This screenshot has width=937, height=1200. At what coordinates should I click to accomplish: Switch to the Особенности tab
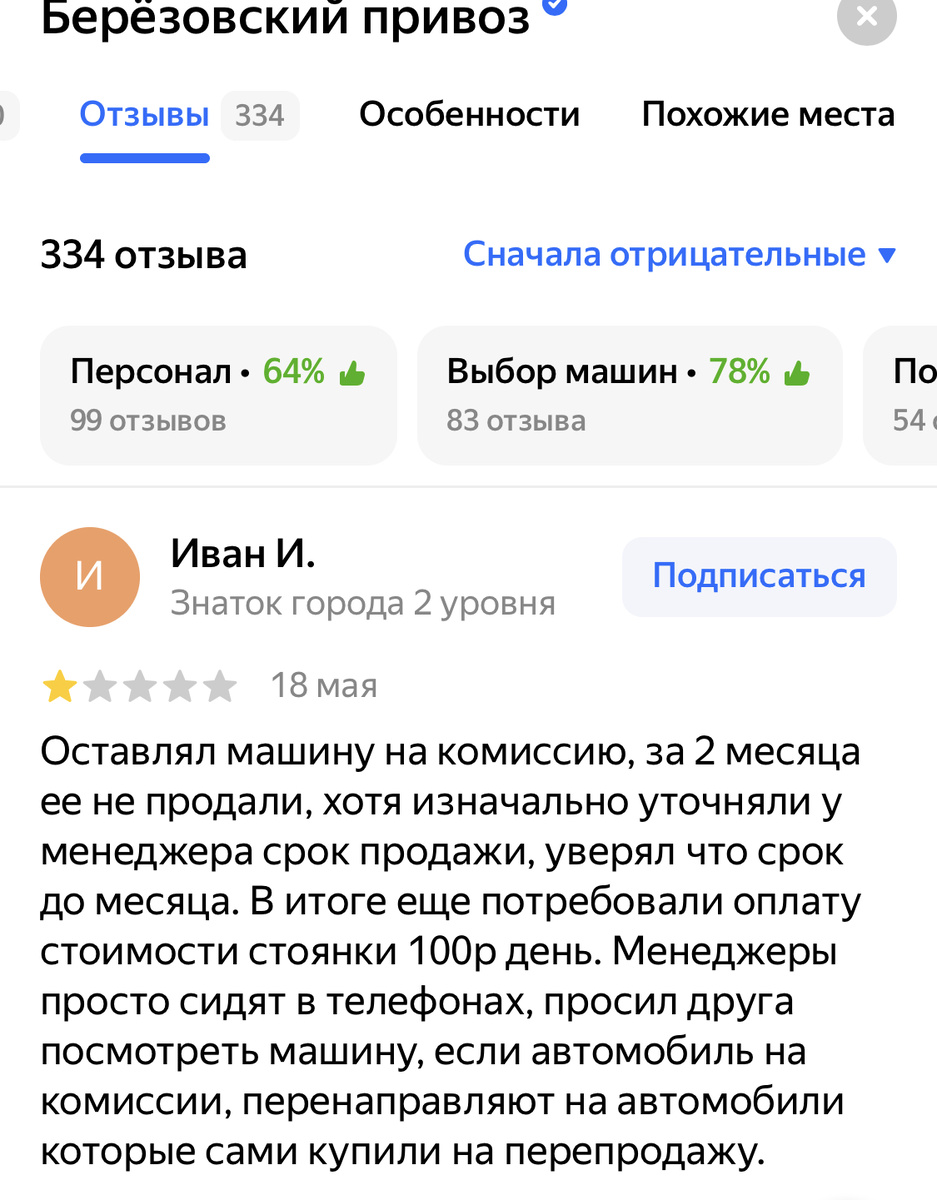click(469, 114)
